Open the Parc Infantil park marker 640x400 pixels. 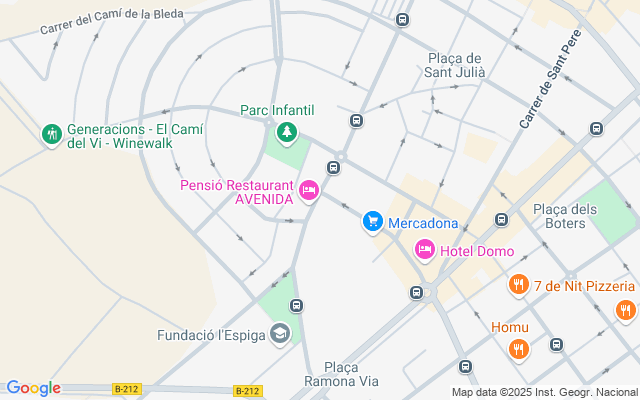pos(287,131)
